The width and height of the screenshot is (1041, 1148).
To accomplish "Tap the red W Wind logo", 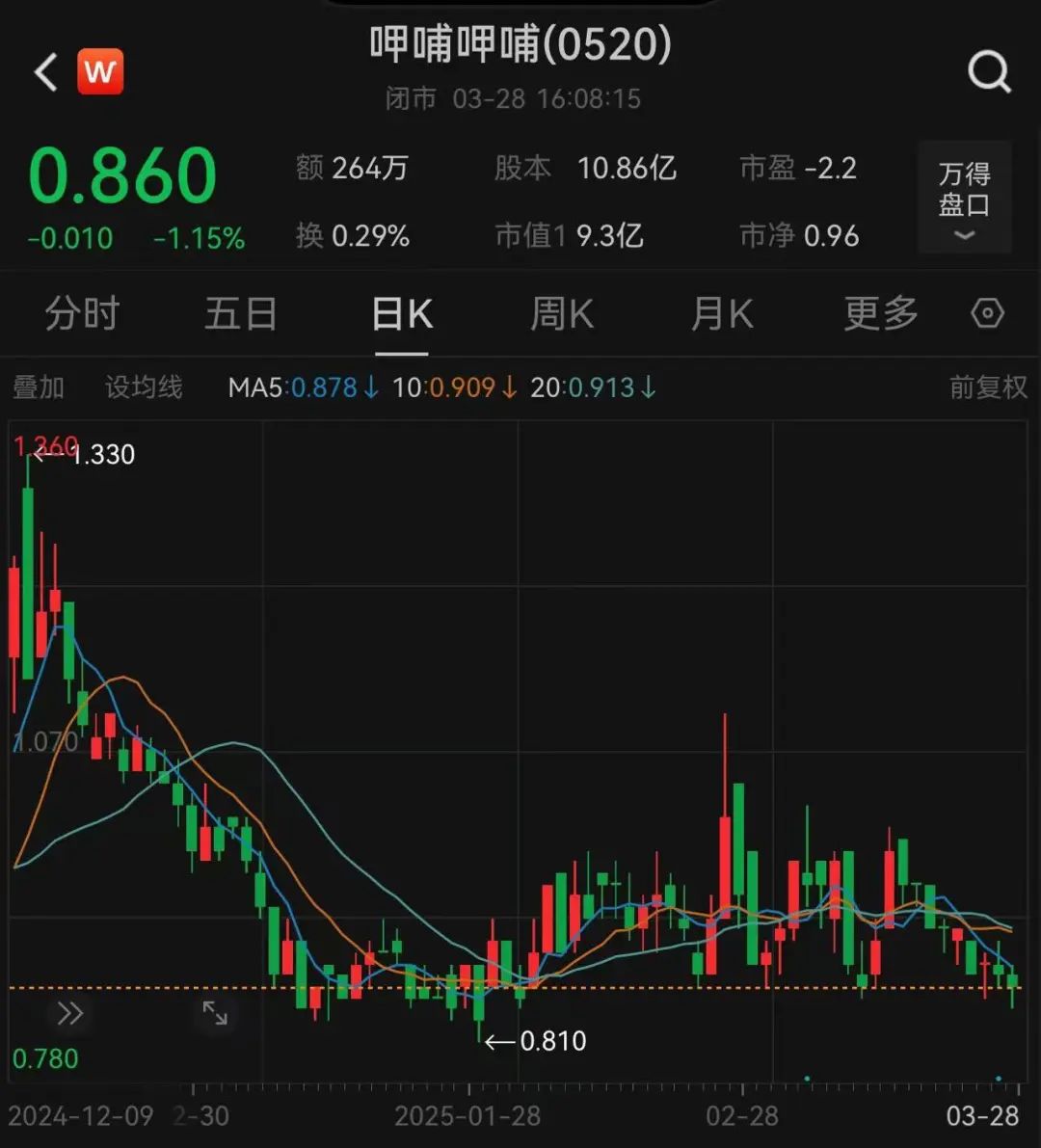I will click(x=100, y=72).
